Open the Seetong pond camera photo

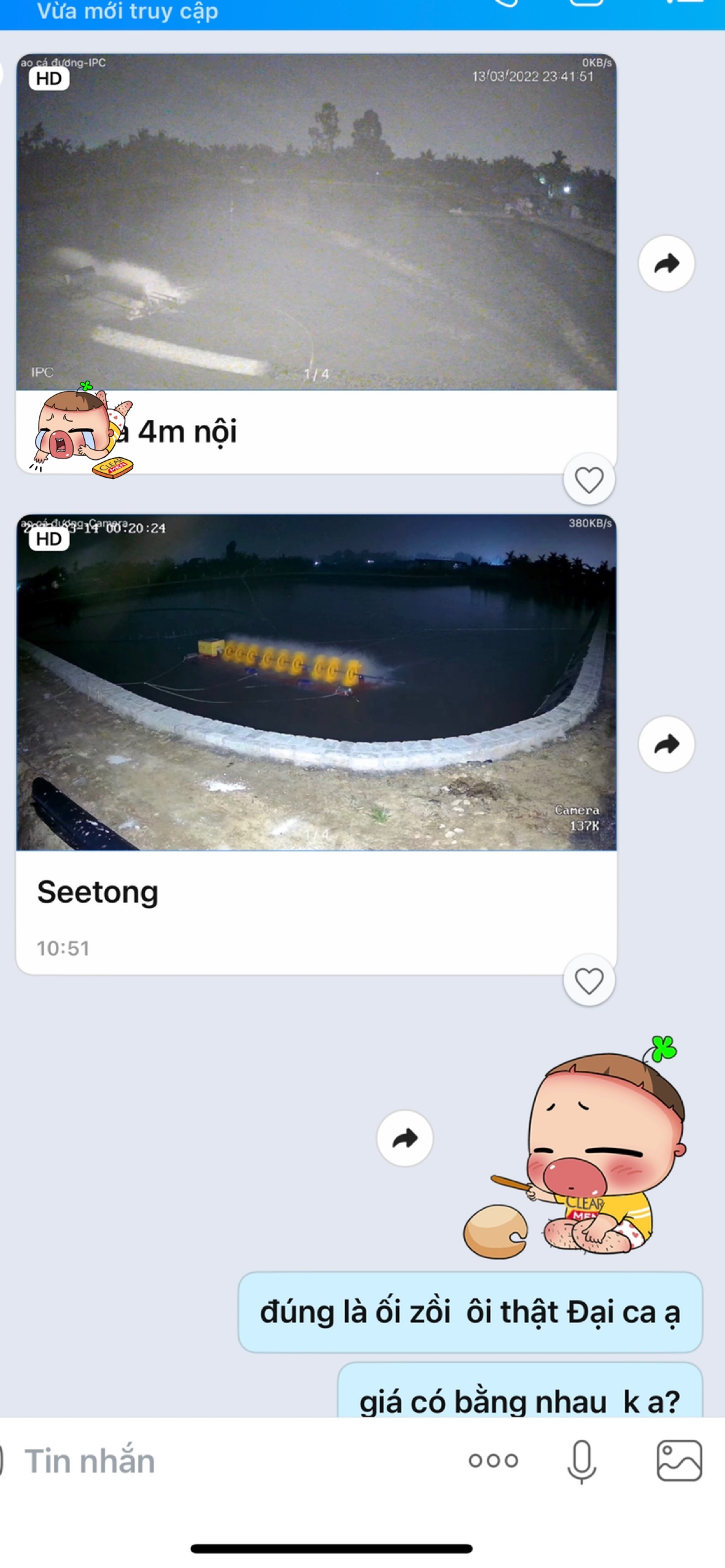click(x=316, y=682)
